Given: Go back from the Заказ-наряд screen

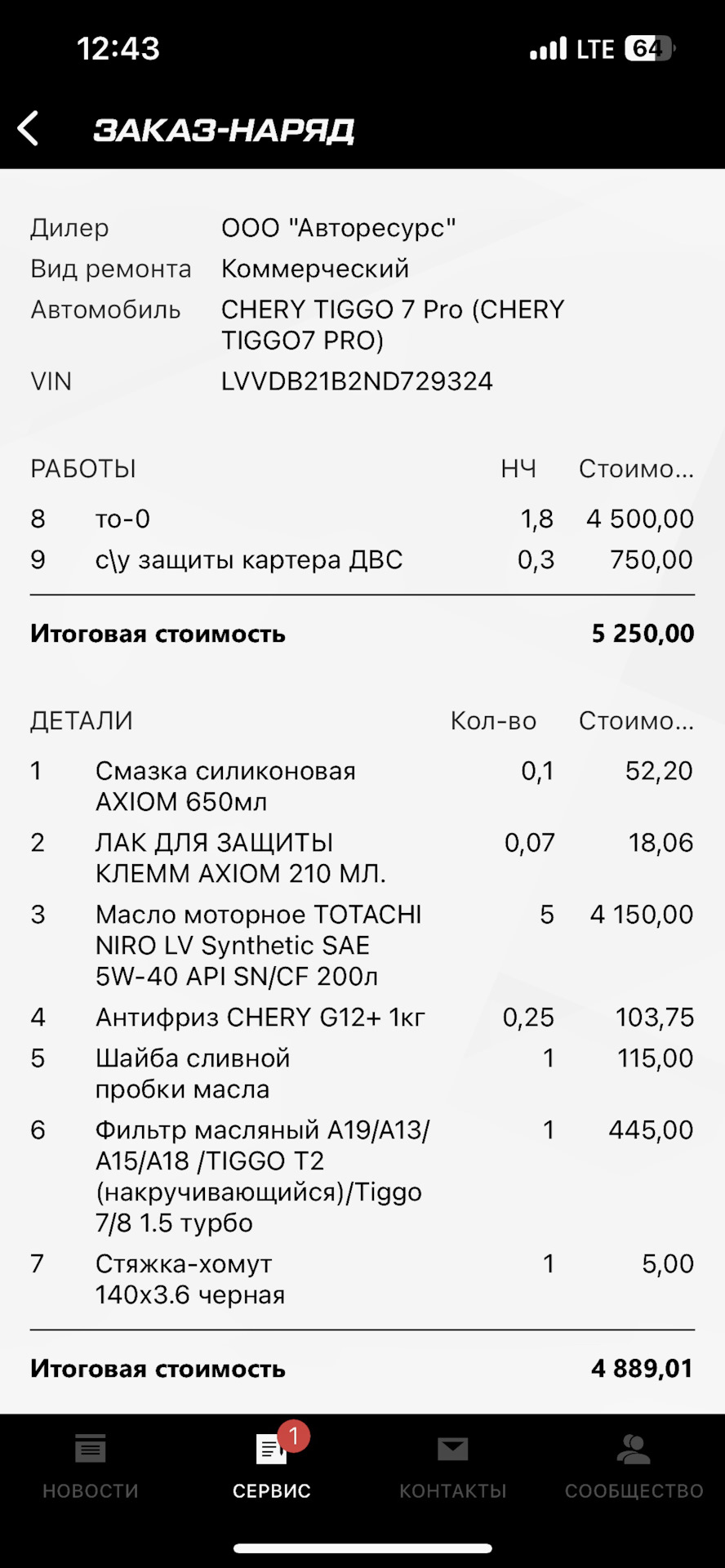Looking at the screenshot, I should (x=29, y=129).
